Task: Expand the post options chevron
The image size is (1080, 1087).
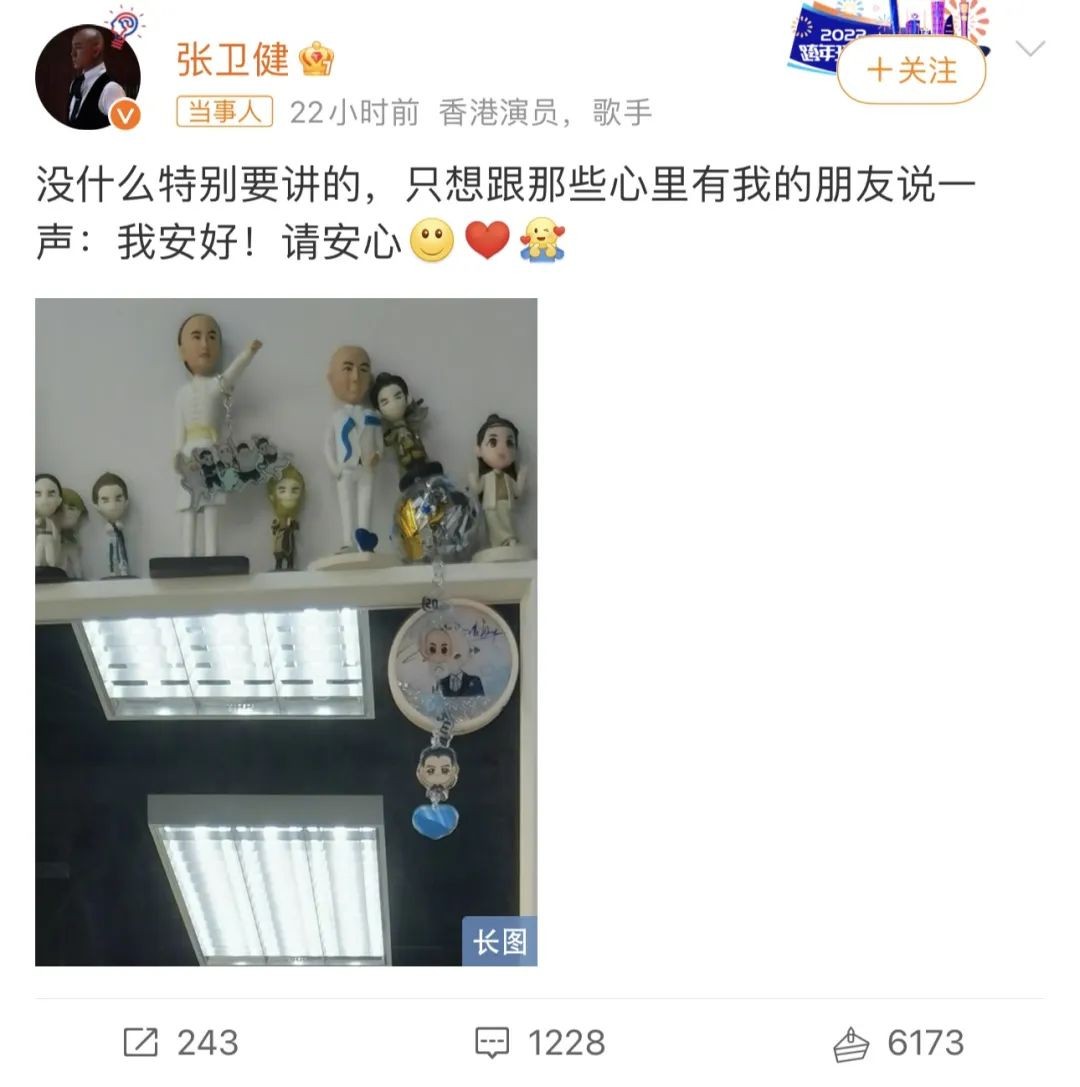Action: [1030, 49]
